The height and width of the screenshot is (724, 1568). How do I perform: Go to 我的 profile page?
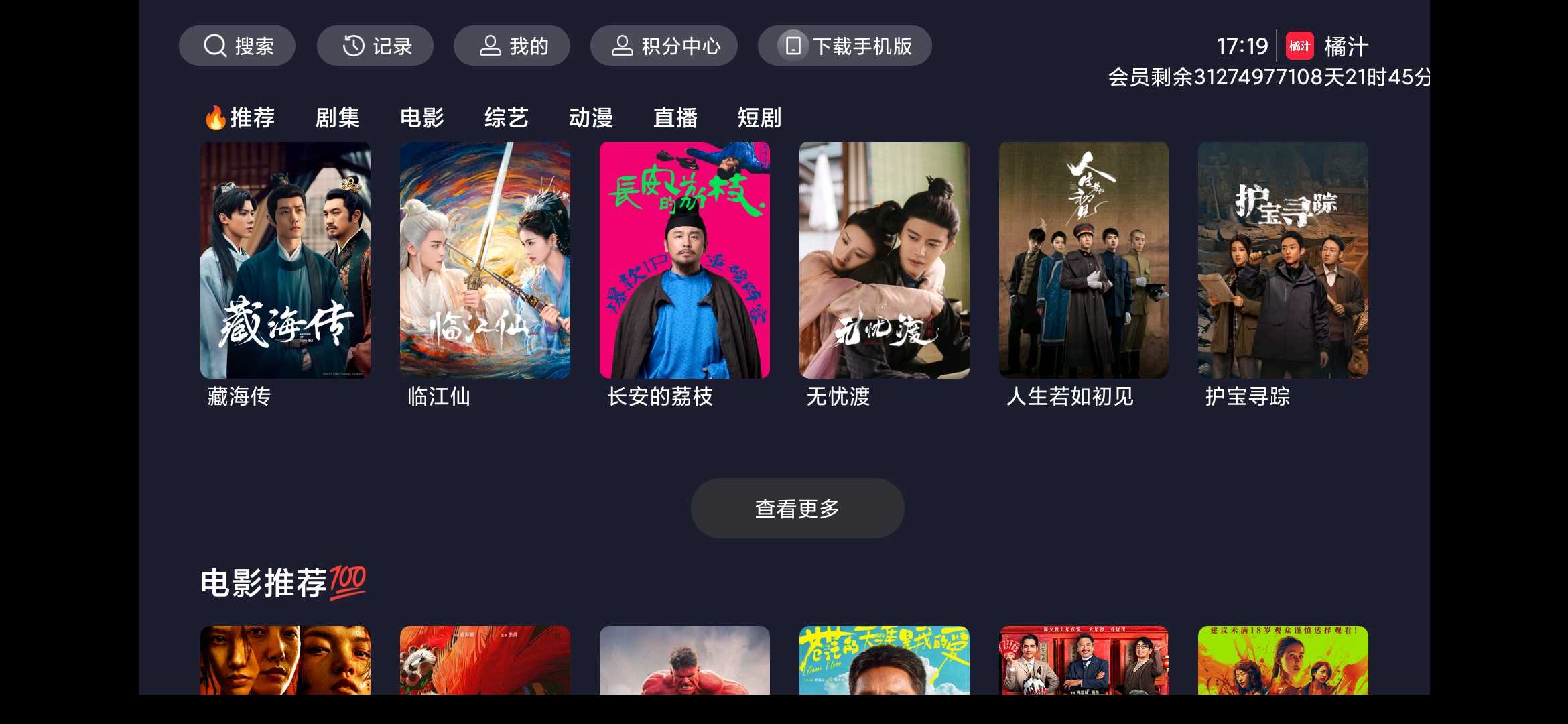512,46
